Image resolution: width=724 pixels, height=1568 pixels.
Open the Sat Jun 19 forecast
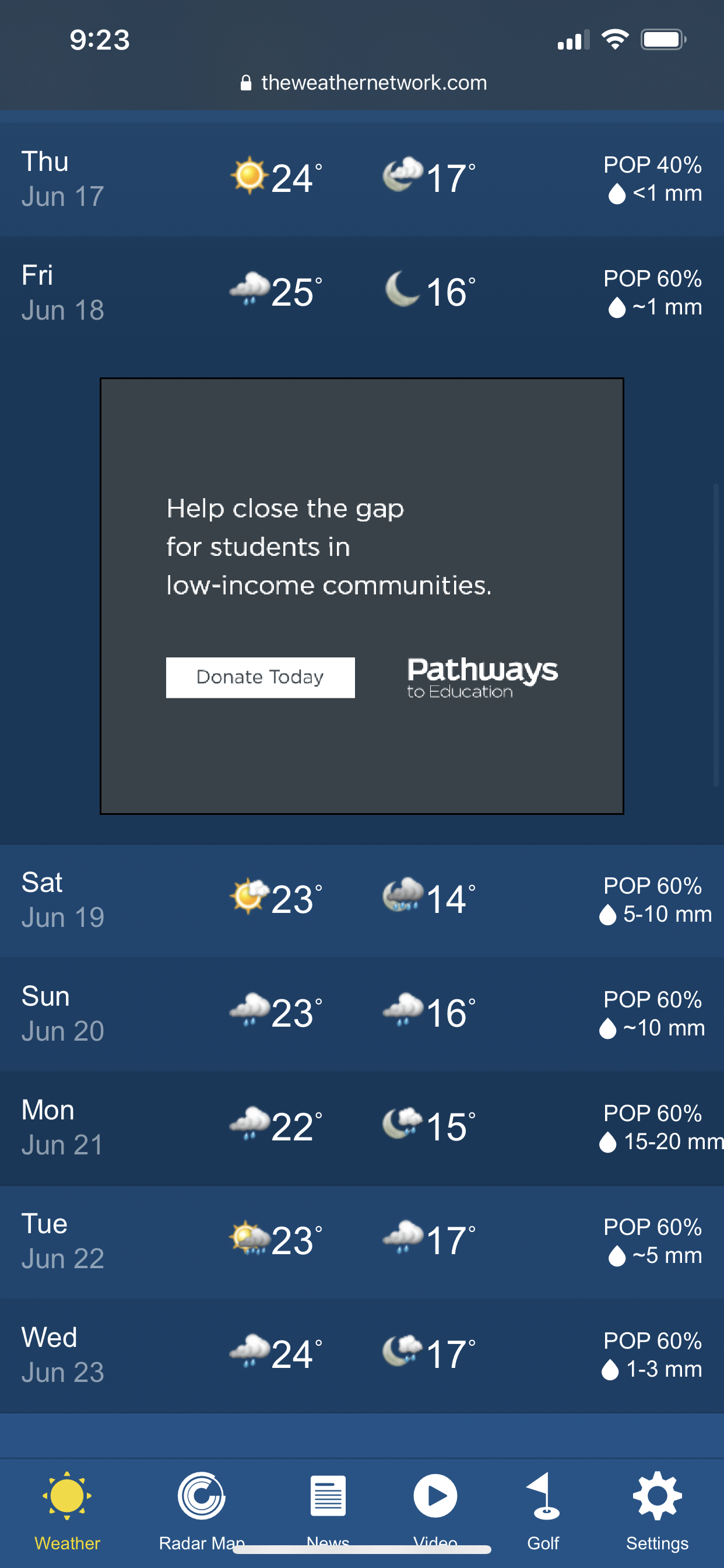pos(362,900)
